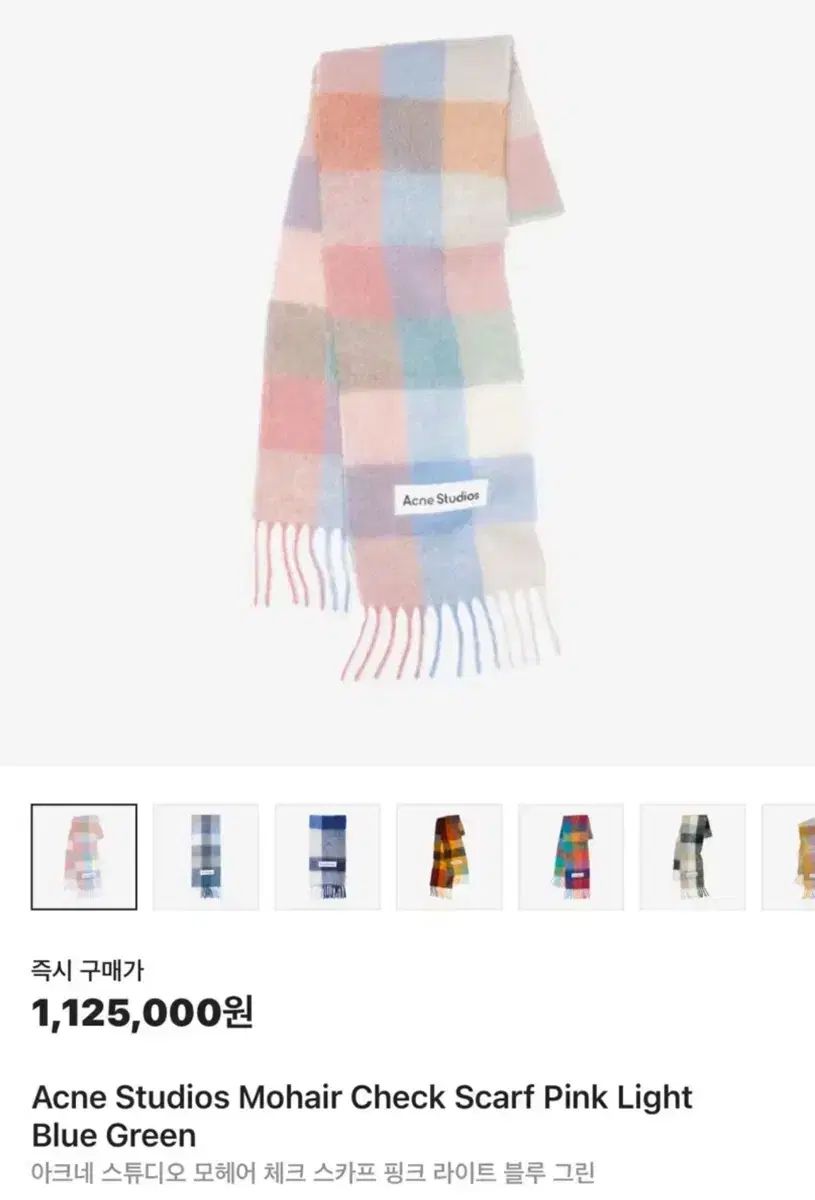The image size is (815, 1200).
Task: Select the red teal multicolor scarf thumbnail
Action: pos(571,856)
